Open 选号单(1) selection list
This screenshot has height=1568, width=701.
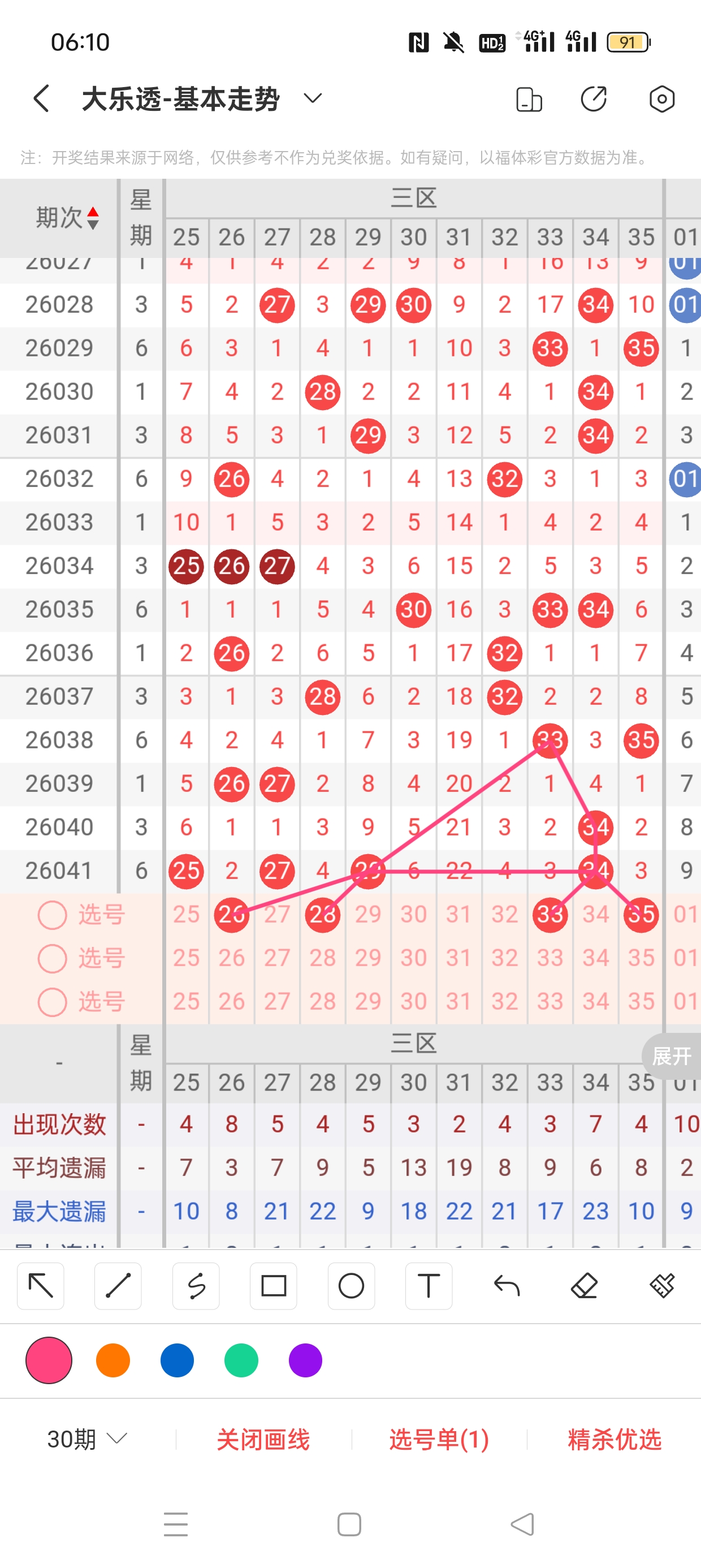(439, 1440)
